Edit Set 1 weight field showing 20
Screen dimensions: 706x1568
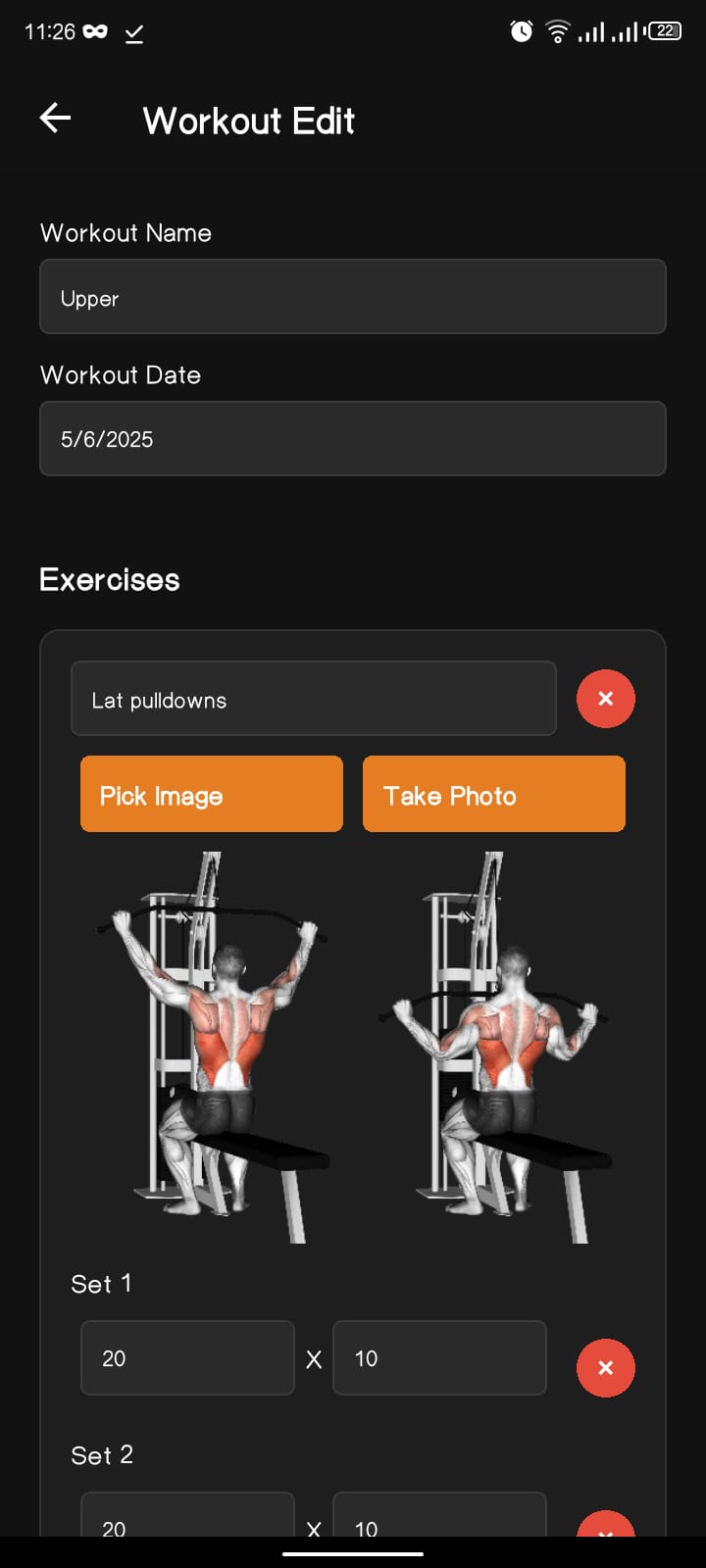click(187, 1358)
